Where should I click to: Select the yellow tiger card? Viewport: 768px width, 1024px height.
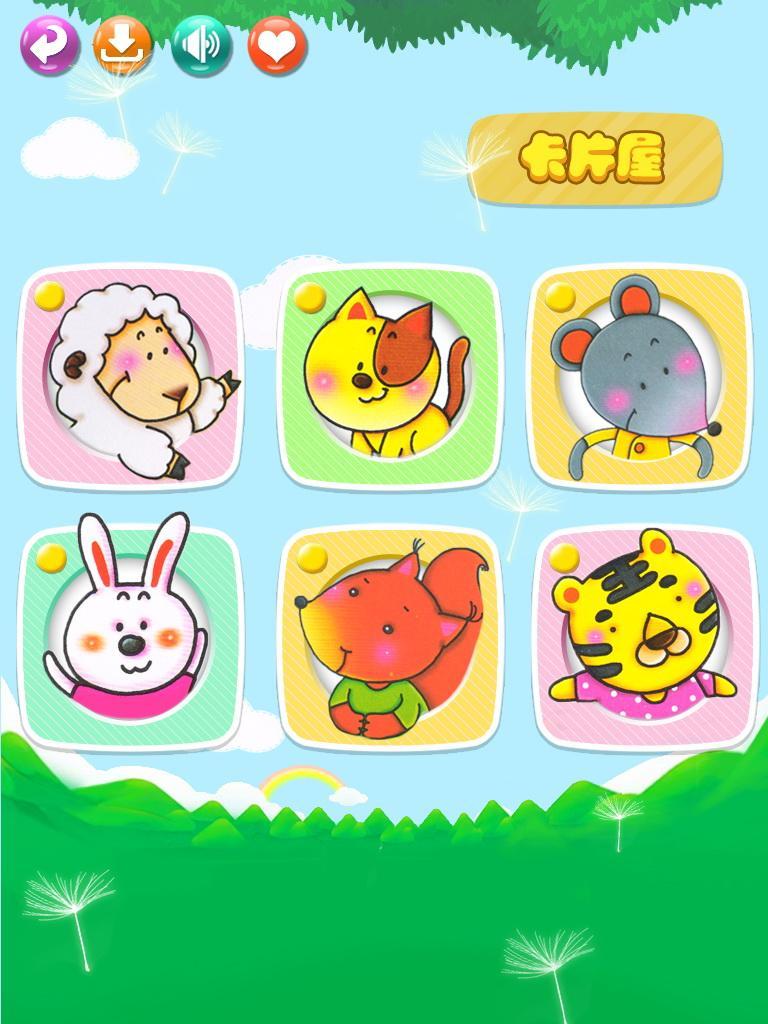[645, 638]
